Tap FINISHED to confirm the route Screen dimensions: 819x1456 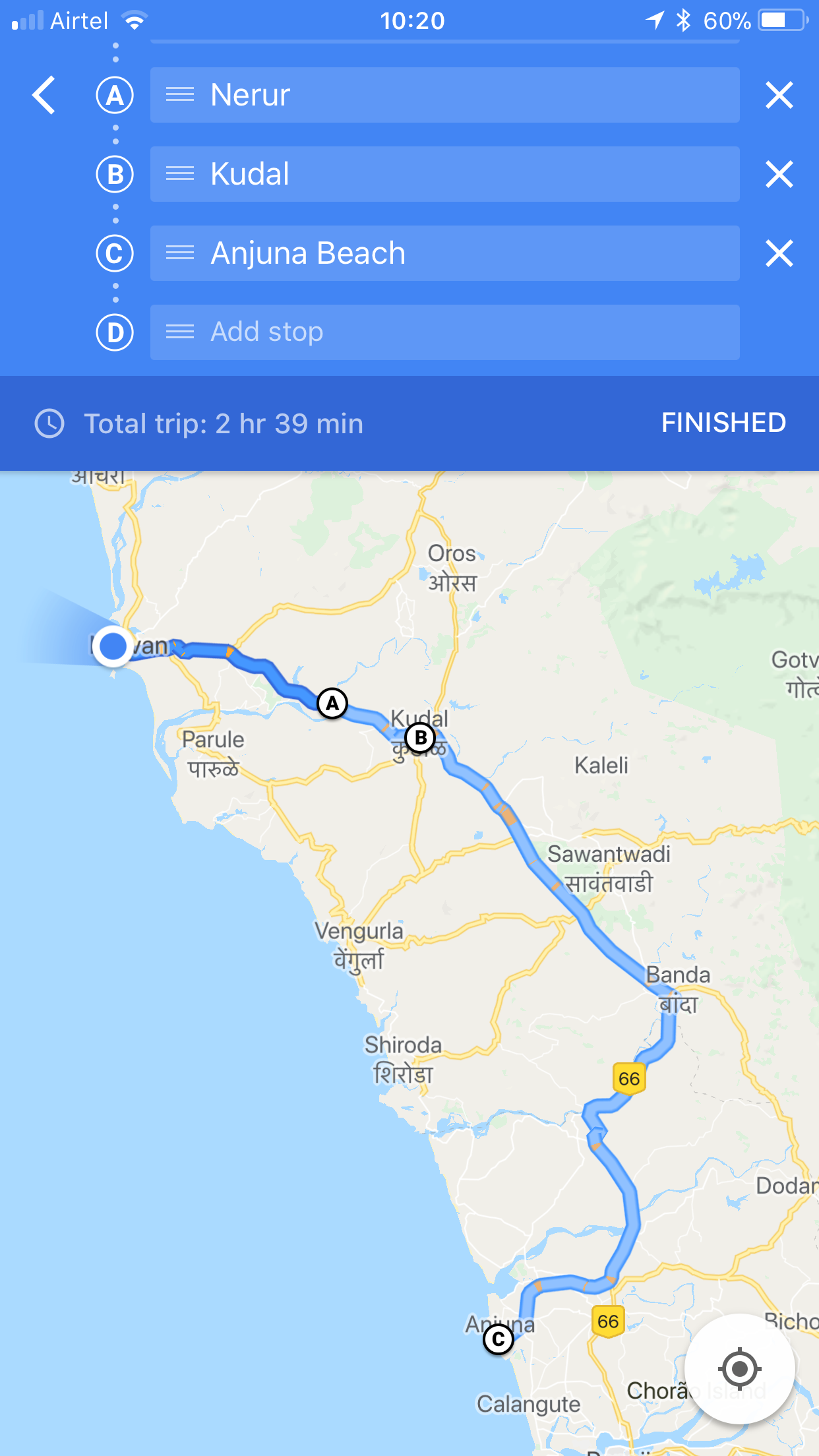(x=723, y=423)
